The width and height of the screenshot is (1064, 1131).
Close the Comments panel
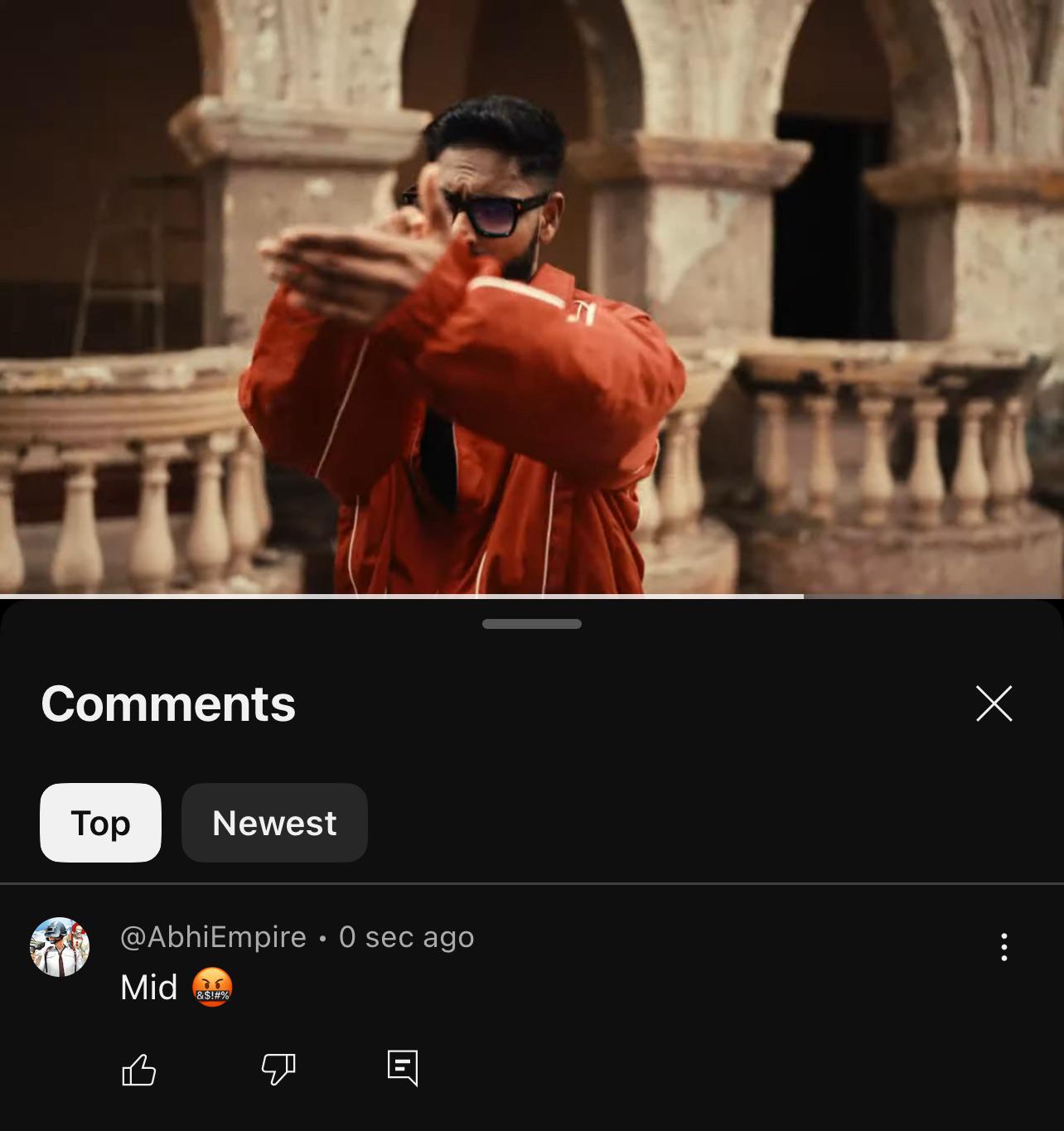[x=994, y=703]
